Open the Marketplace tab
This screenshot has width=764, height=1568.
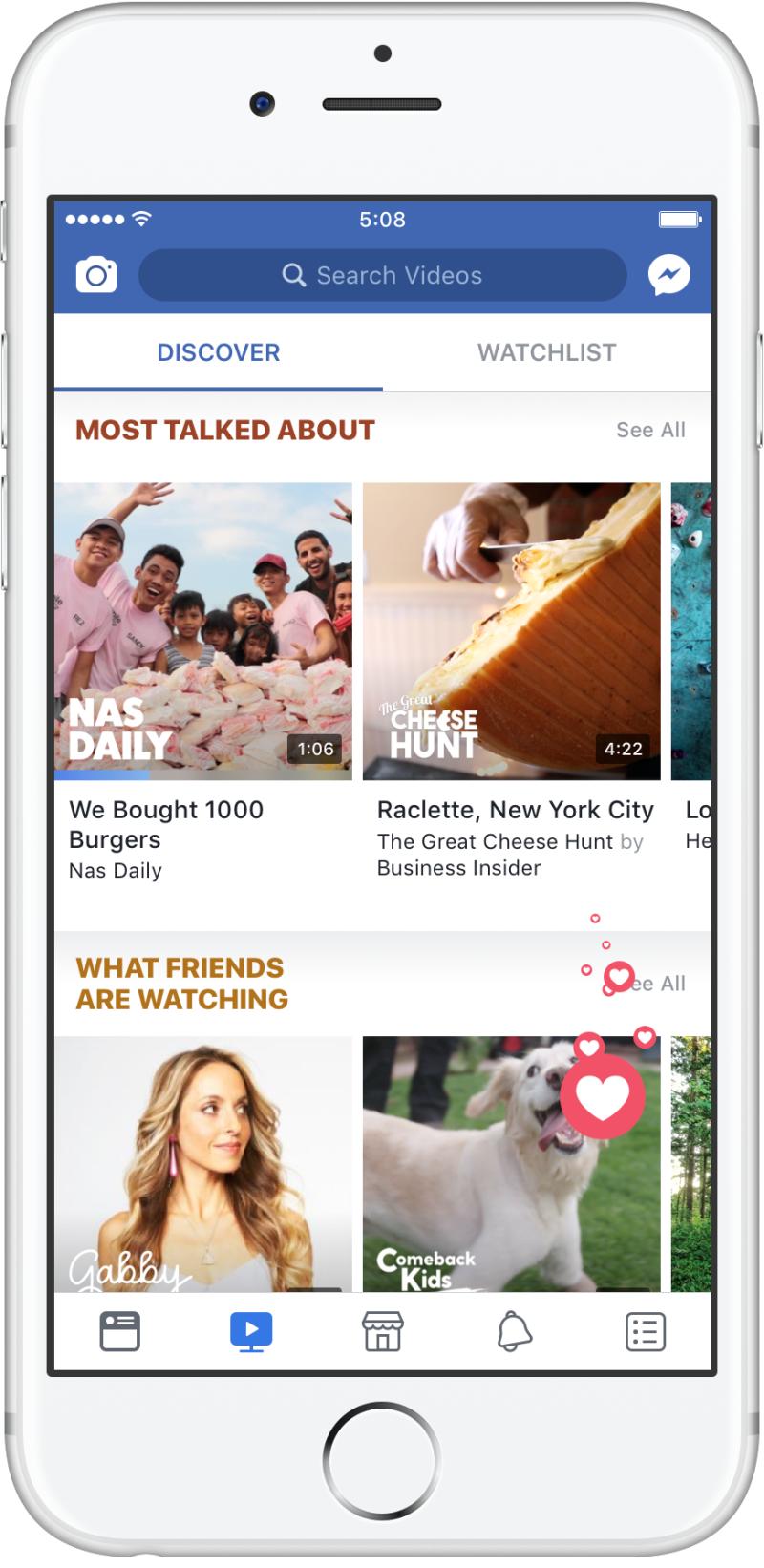tap(383, 1331)
